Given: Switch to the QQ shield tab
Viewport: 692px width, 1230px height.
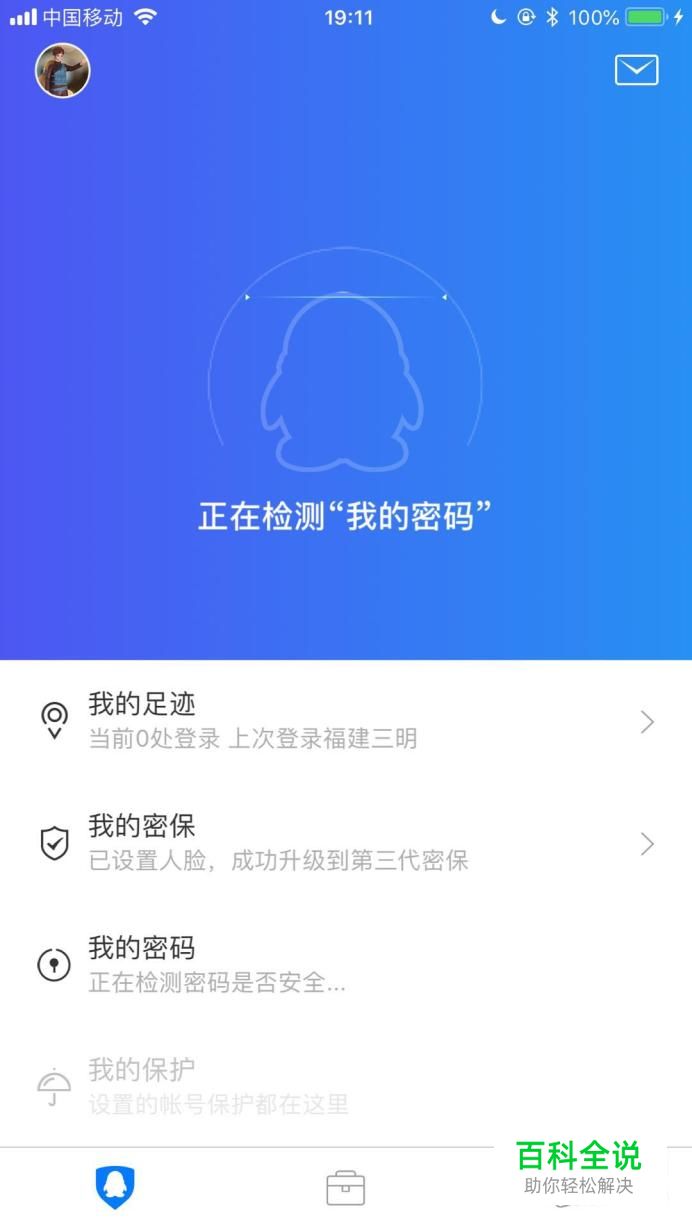Looking at the screenshot, I should click(x=115, y=1187).
